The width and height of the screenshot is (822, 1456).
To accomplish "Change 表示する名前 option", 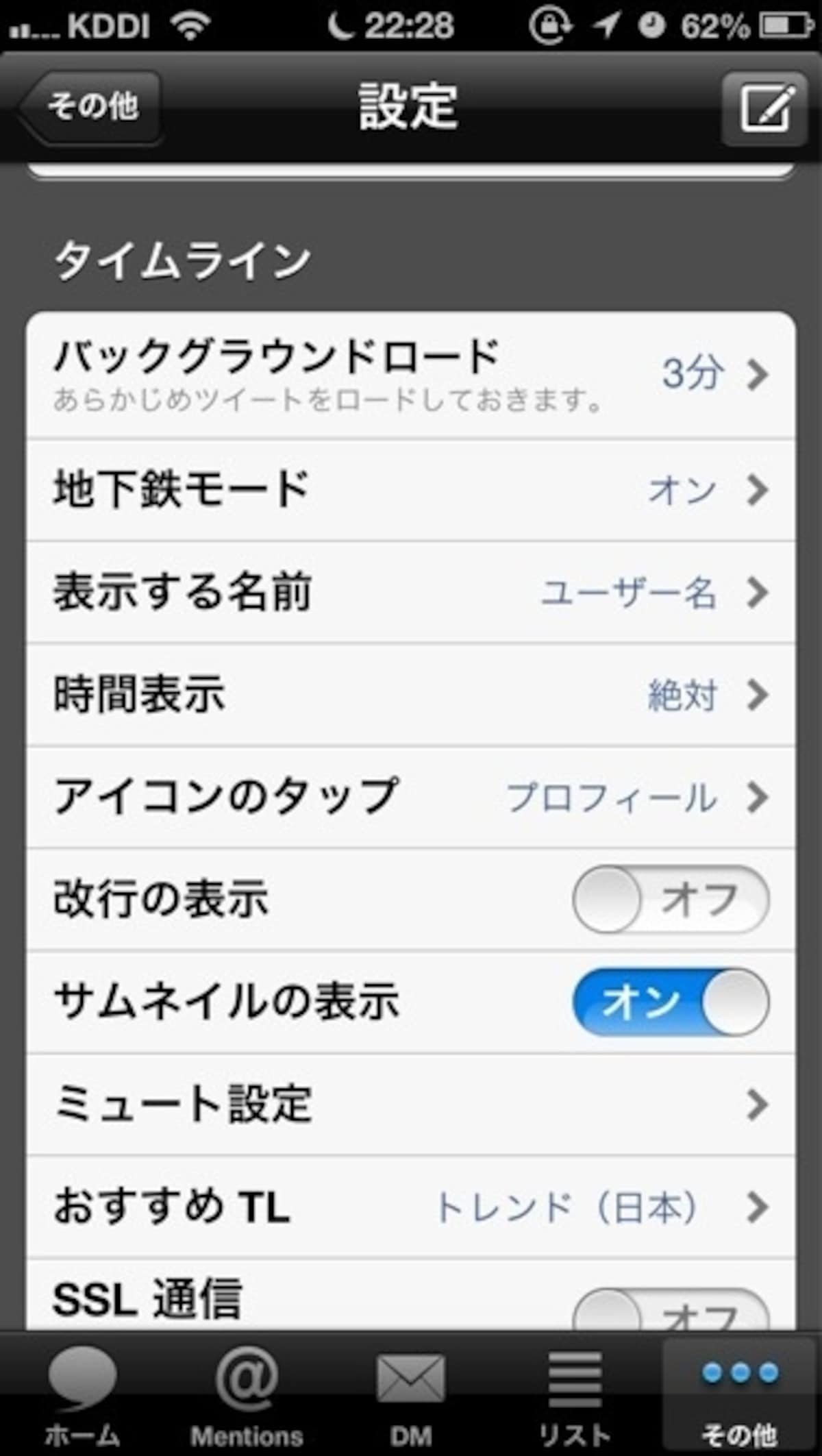I will (x=411, y=593).
